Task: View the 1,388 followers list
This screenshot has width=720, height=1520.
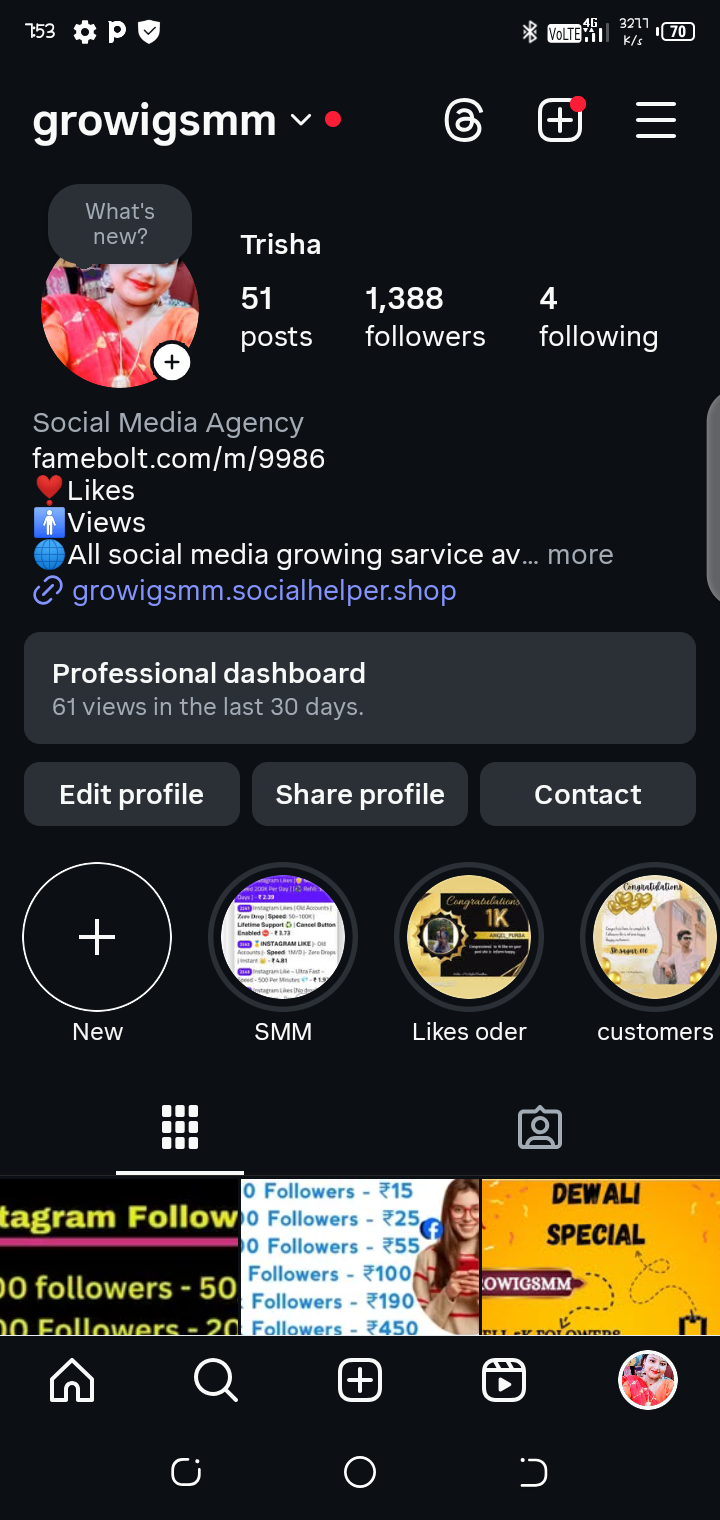Action: point(425,316)
